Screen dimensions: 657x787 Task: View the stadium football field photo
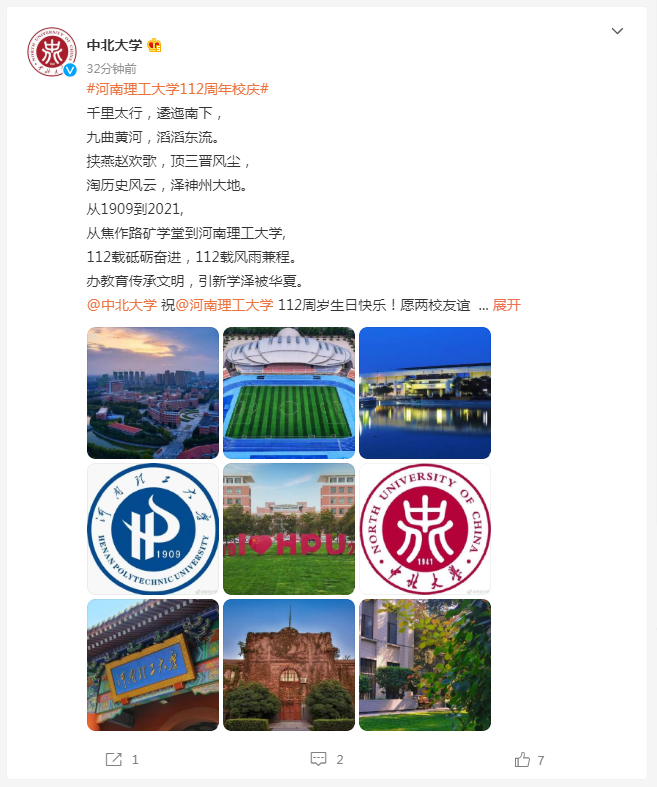(289, 393)
